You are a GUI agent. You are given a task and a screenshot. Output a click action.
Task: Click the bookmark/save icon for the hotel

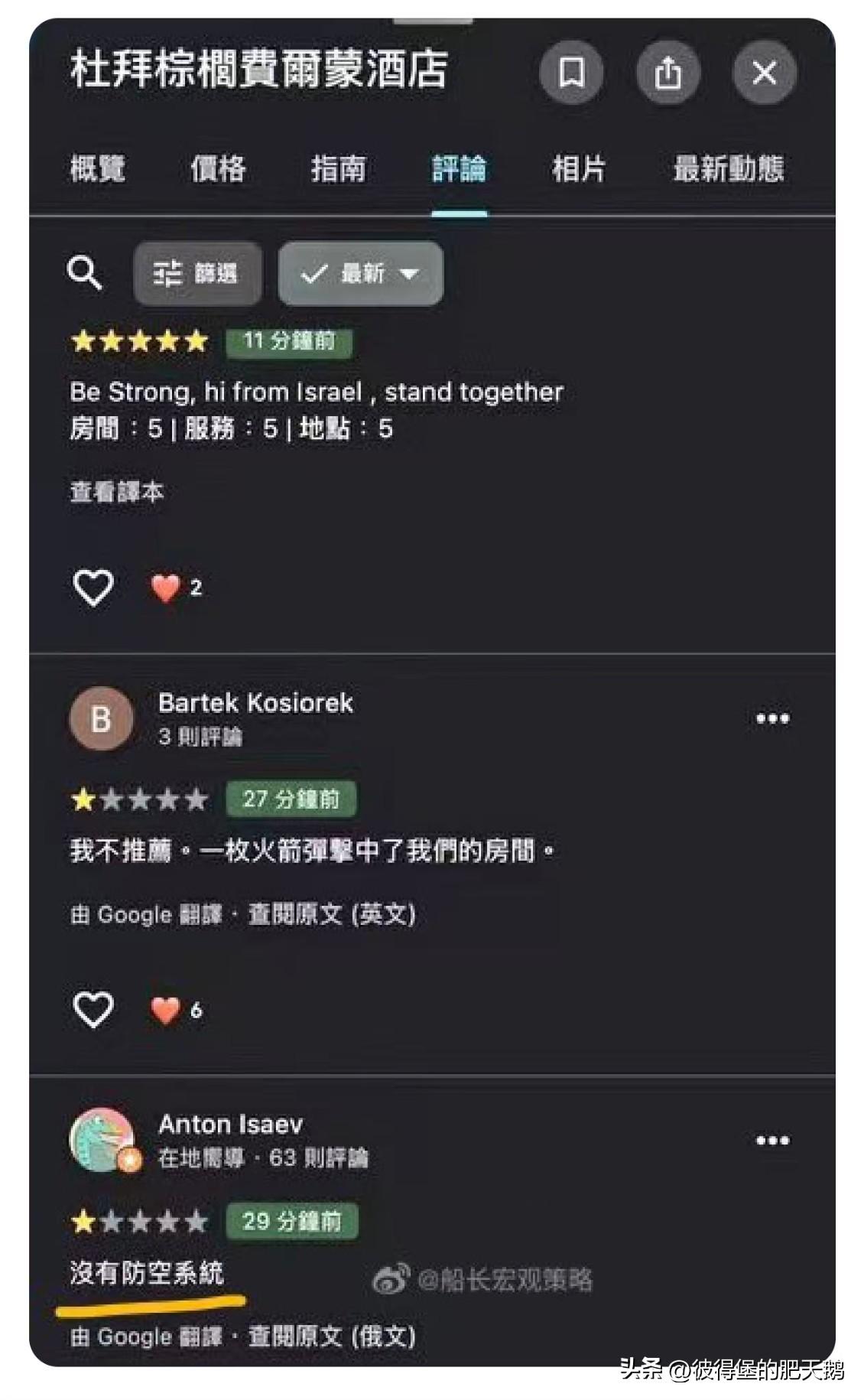[571, 73]
